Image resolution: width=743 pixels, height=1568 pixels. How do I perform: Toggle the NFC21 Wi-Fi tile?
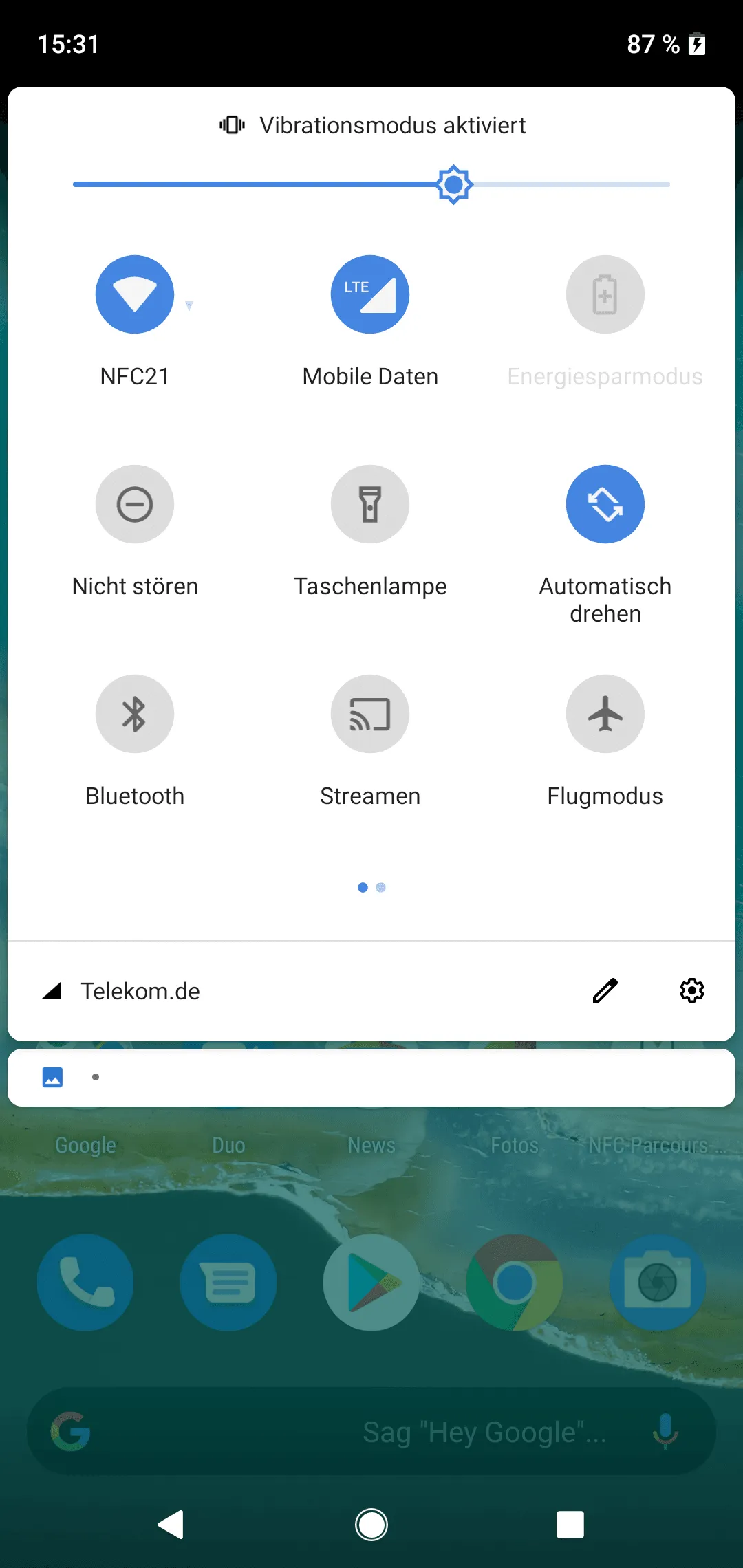[135, 294]
